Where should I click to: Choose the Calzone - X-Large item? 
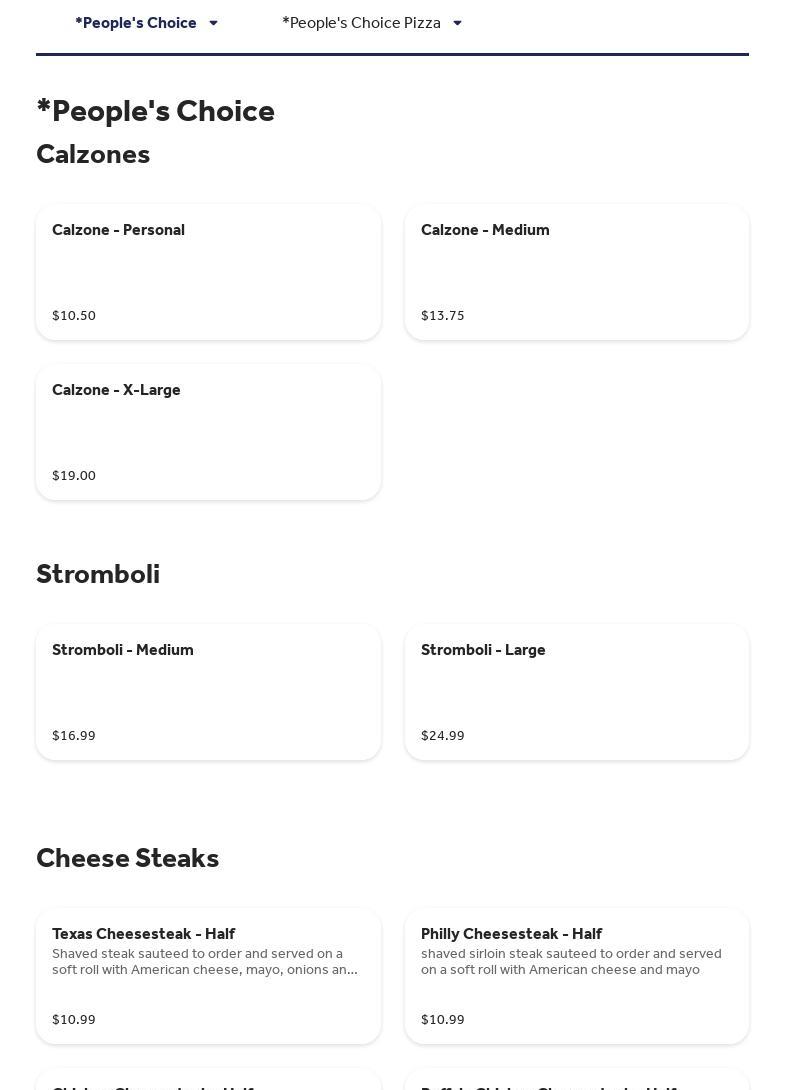(x=208, y=432)
